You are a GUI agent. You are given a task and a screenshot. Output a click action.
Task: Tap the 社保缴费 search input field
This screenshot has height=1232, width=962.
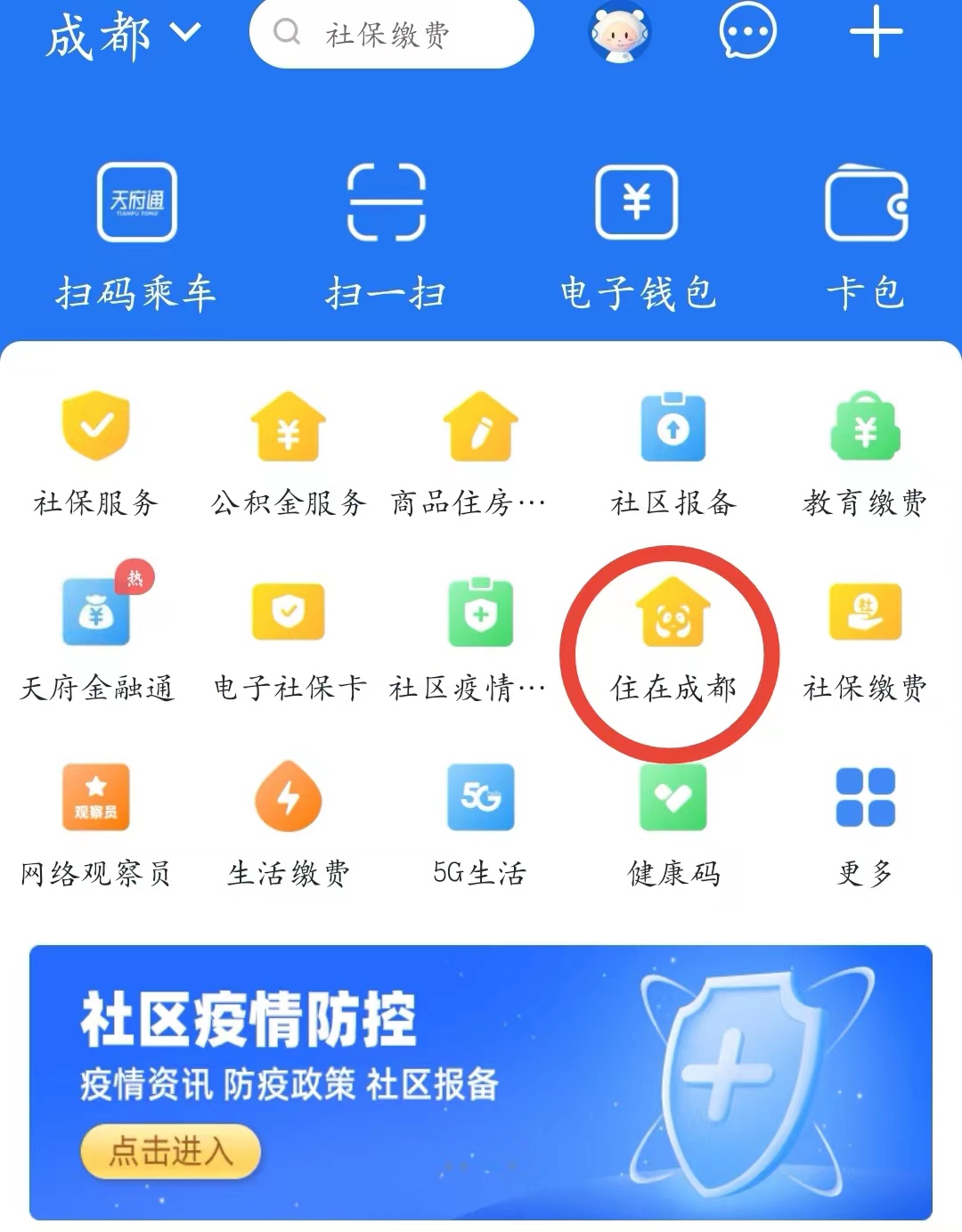click(392, 34)
